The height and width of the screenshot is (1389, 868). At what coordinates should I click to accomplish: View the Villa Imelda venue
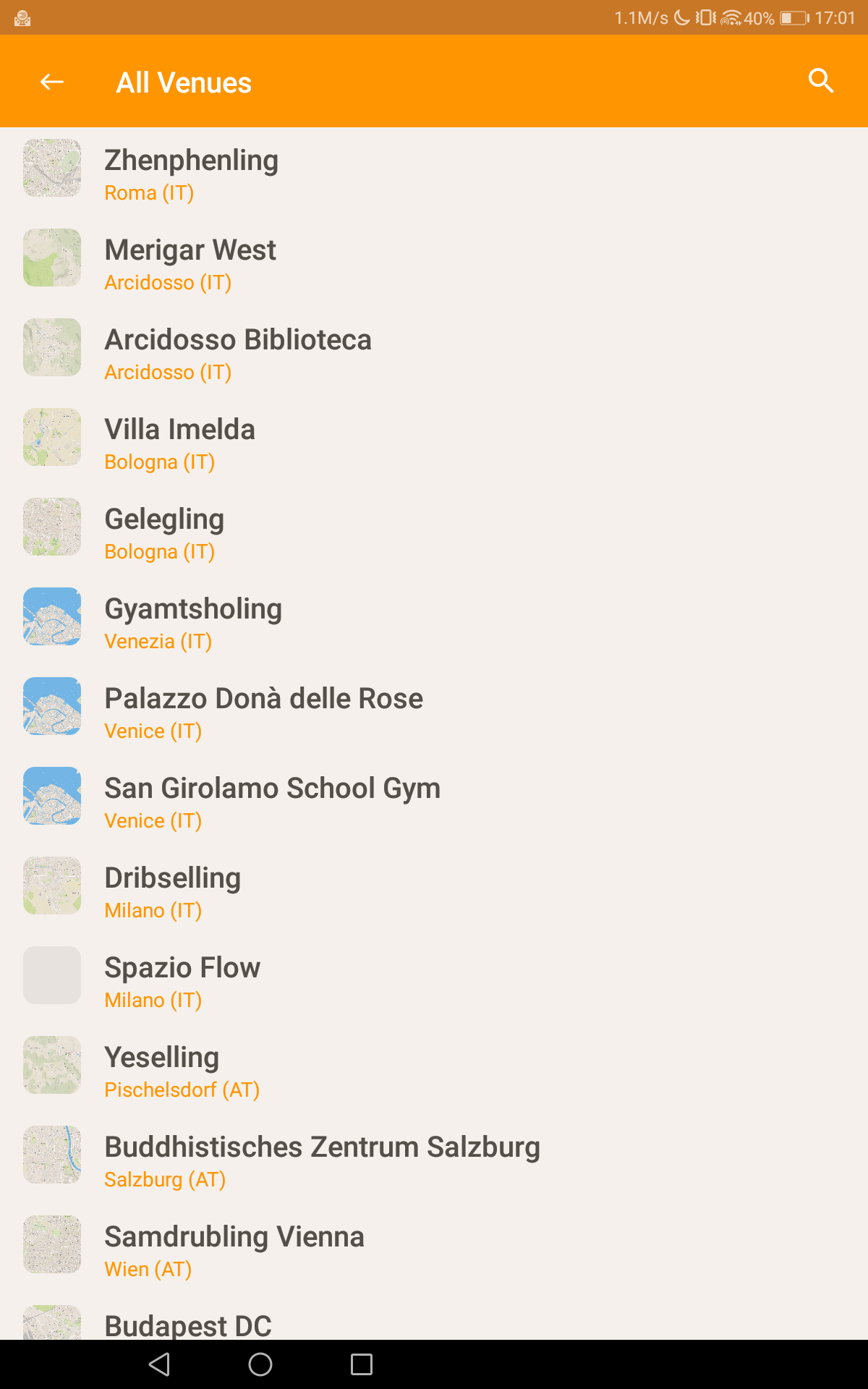click(x=180, y=442)
